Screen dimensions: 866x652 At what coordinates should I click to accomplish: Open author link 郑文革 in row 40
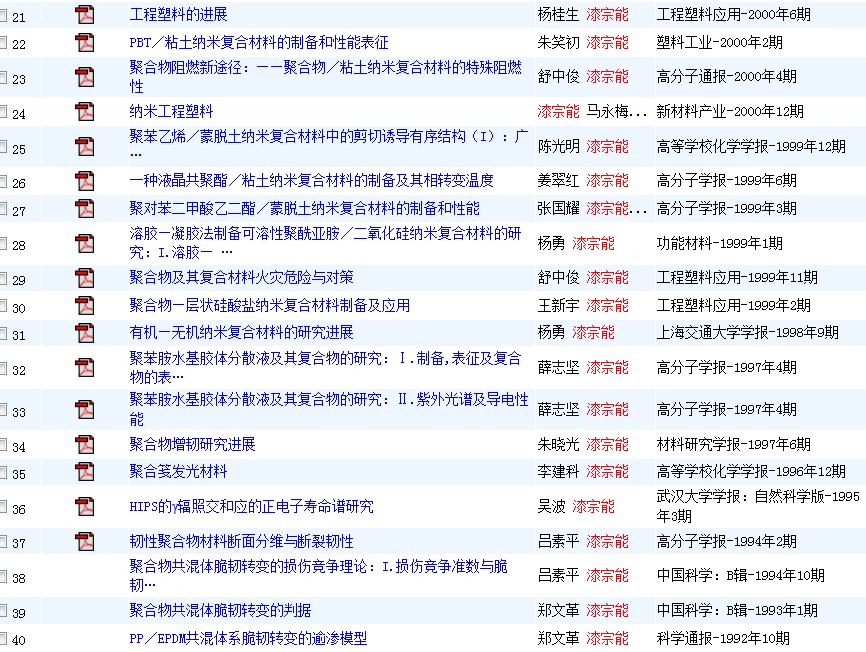558,638
